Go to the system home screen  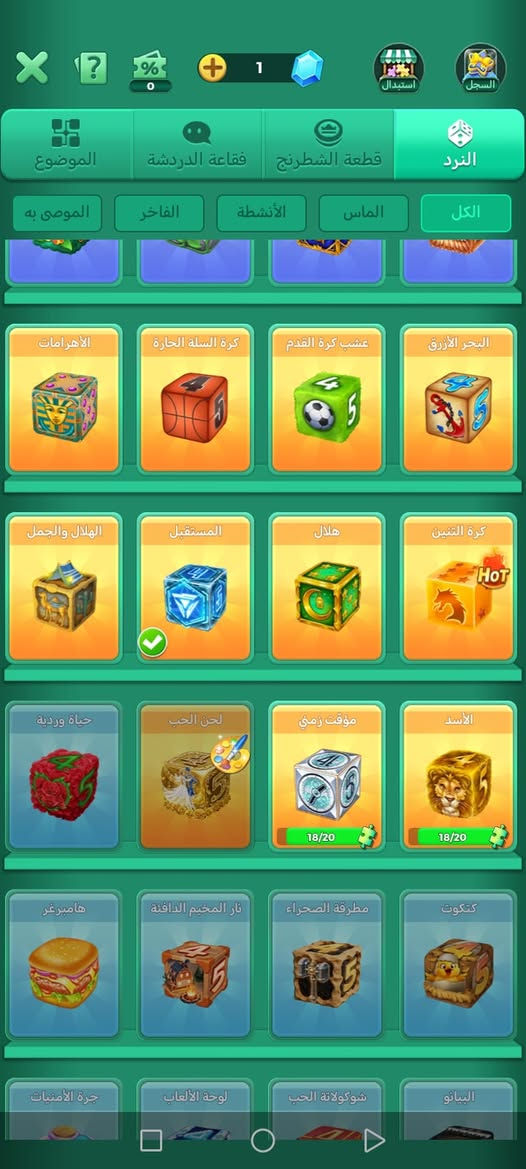point(263,1140)
